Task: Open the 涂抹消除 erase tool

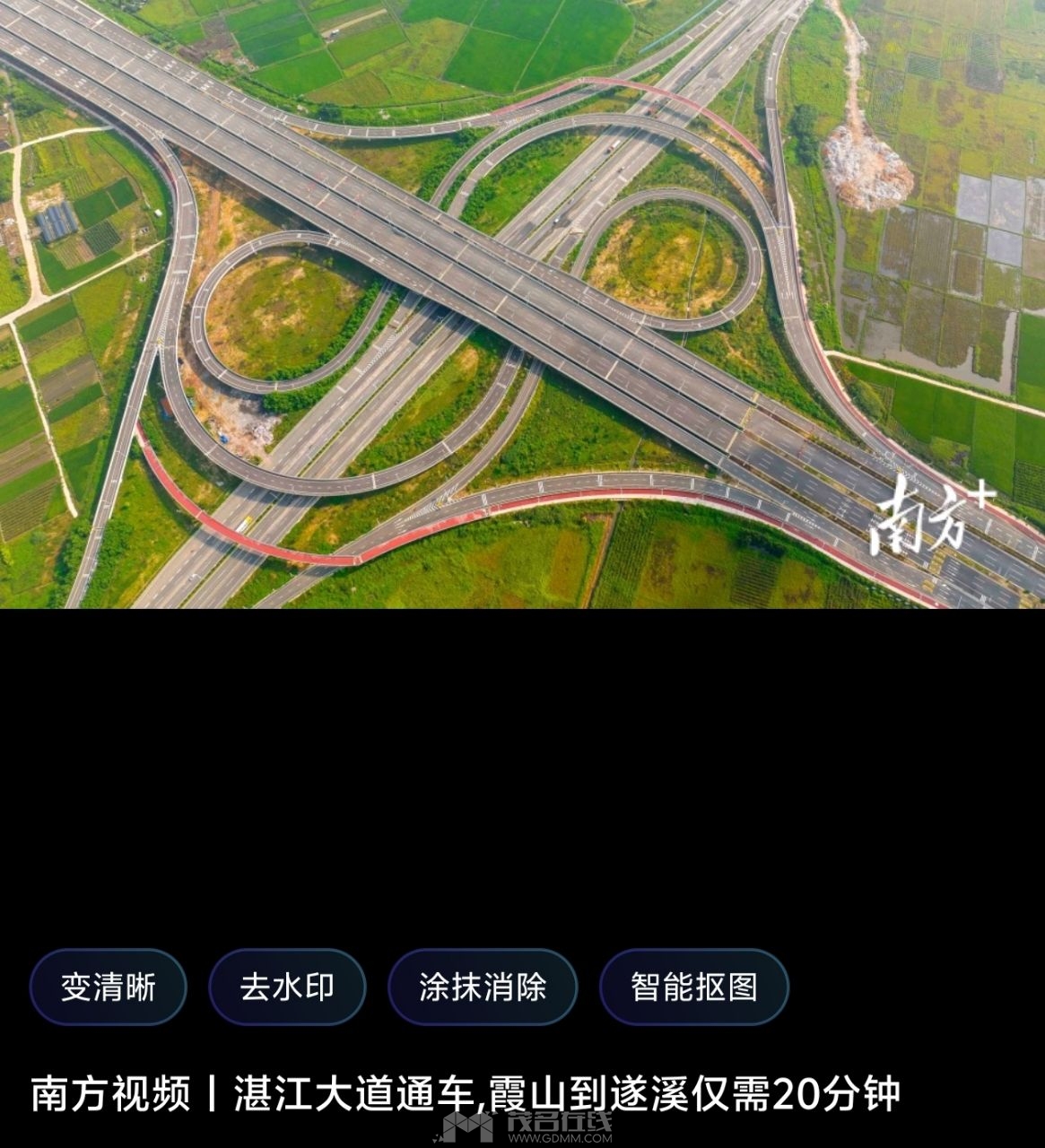Action: click(483, 987)
